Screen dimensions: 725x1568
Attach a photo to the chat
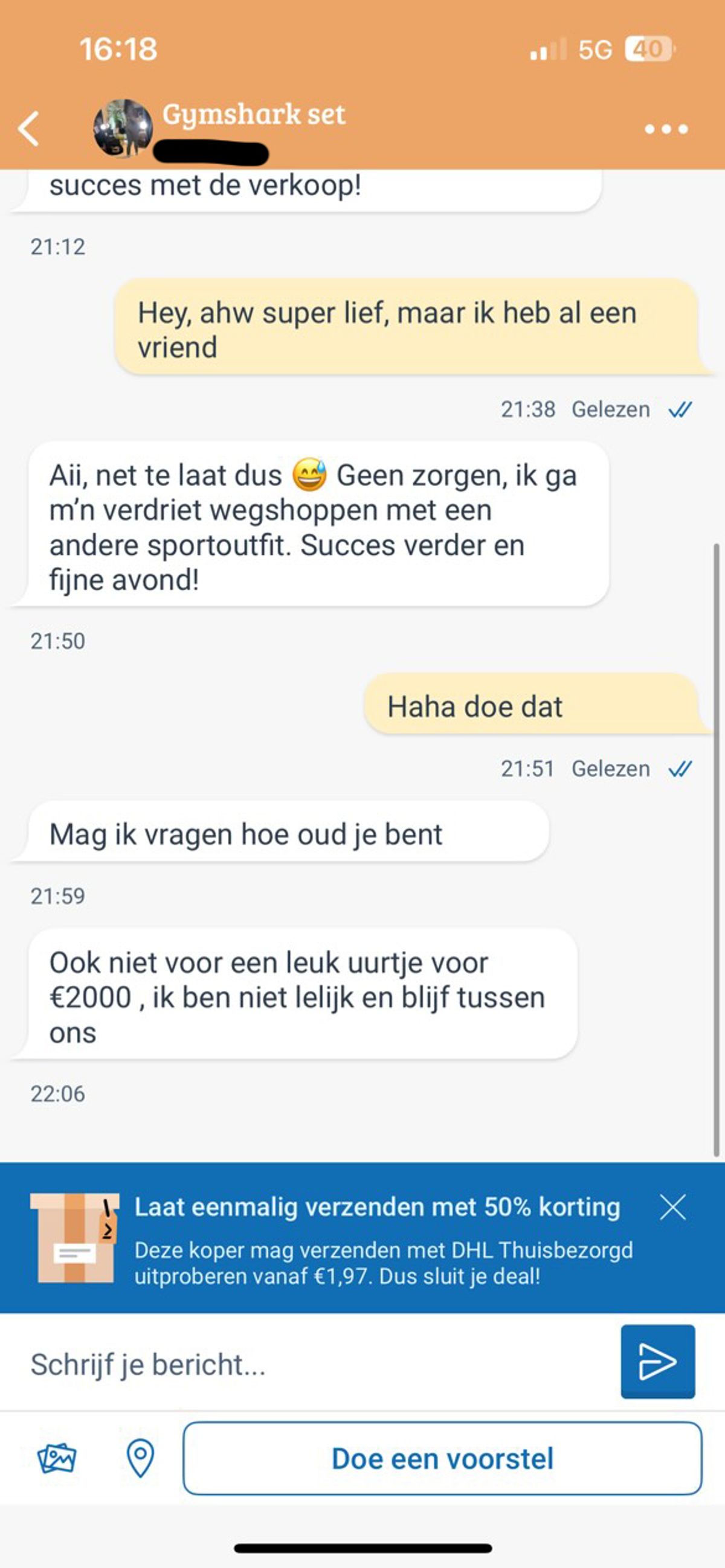click(x=57, y=1459)
